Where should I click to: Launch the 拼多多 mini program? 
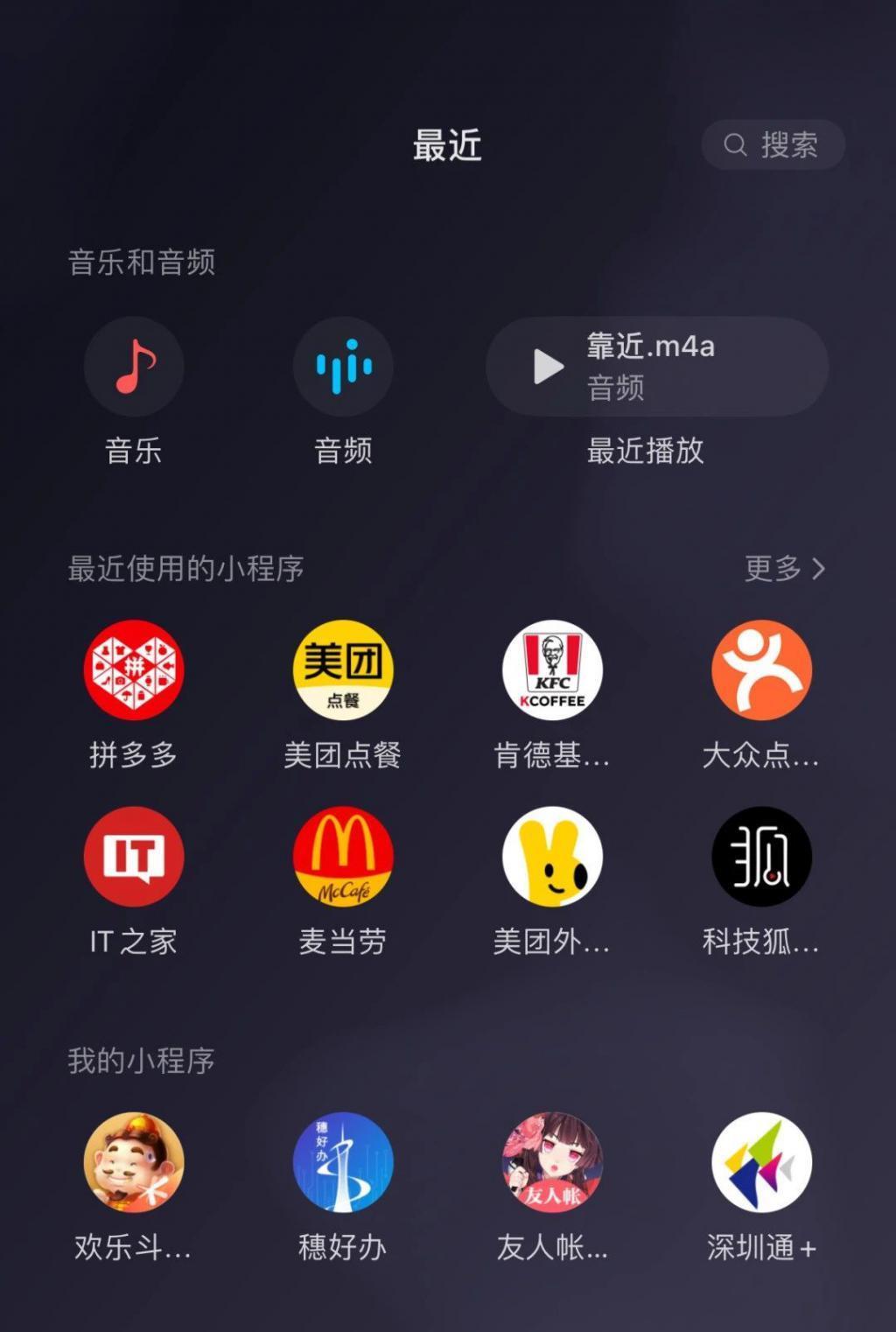point(133,670)
